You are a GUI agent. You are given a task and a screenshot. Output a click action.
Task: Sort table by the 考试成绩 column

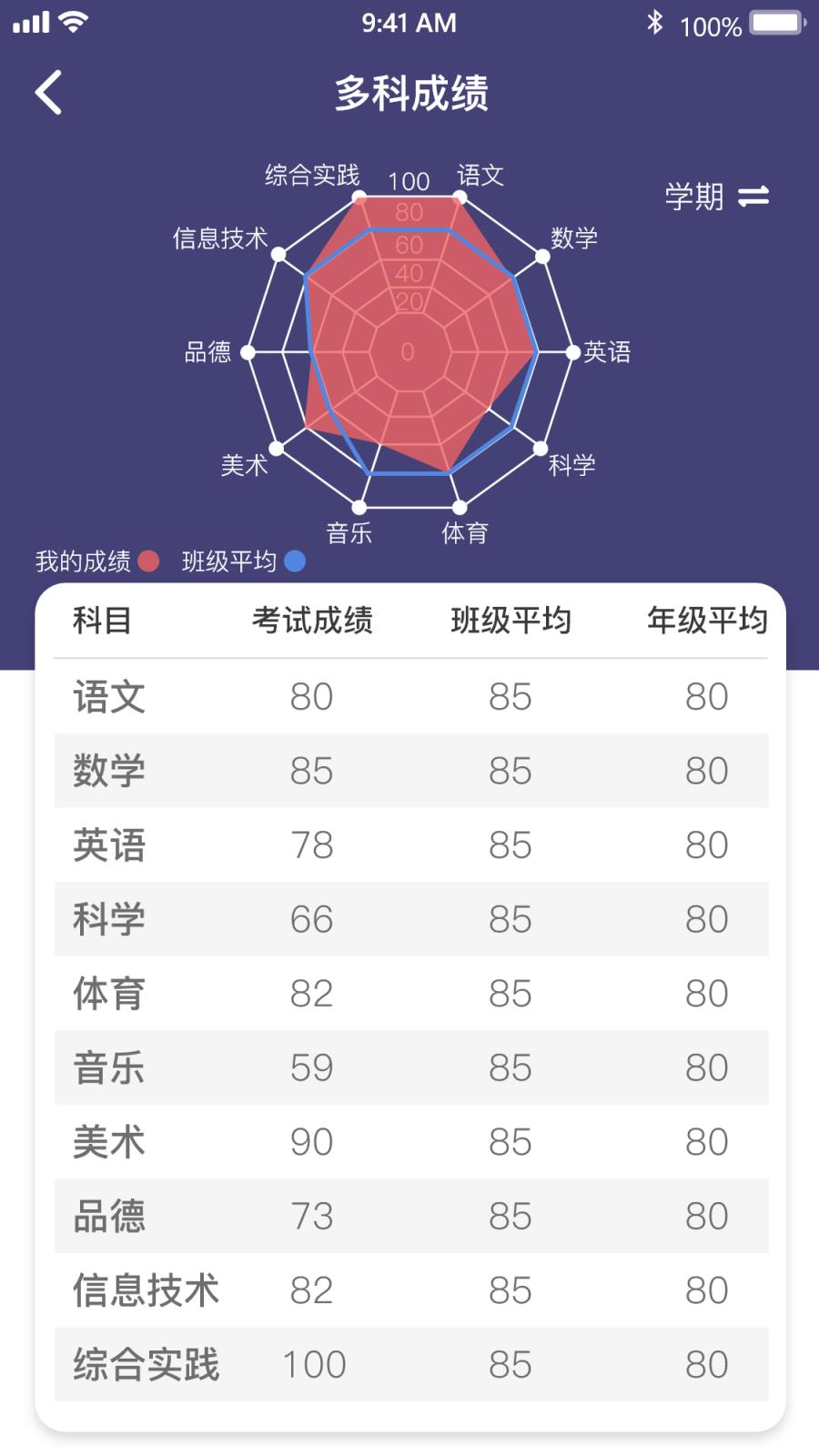tap(313, 621)
